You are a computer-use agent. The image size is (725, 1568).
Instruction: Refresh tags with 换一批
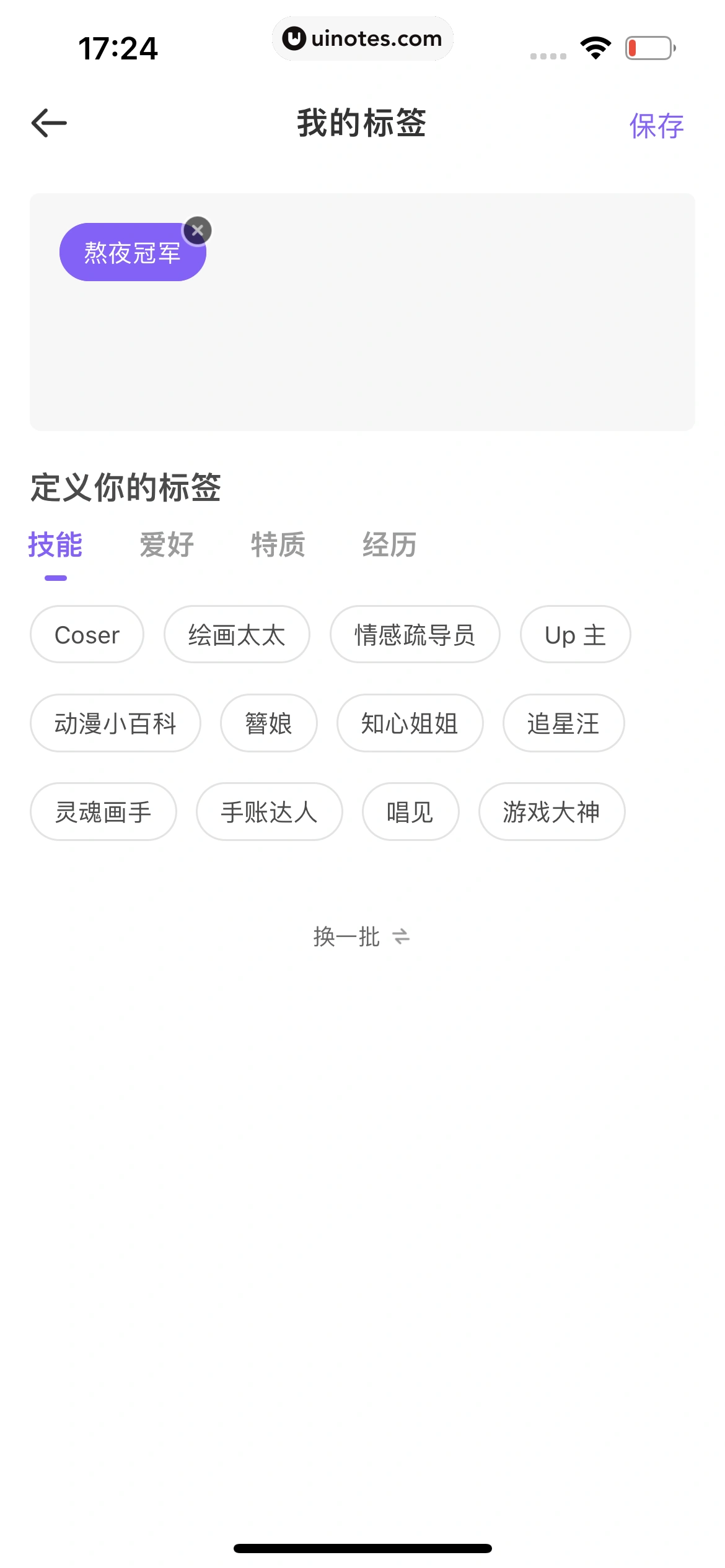pyautogui.click(x=362, y=936)
